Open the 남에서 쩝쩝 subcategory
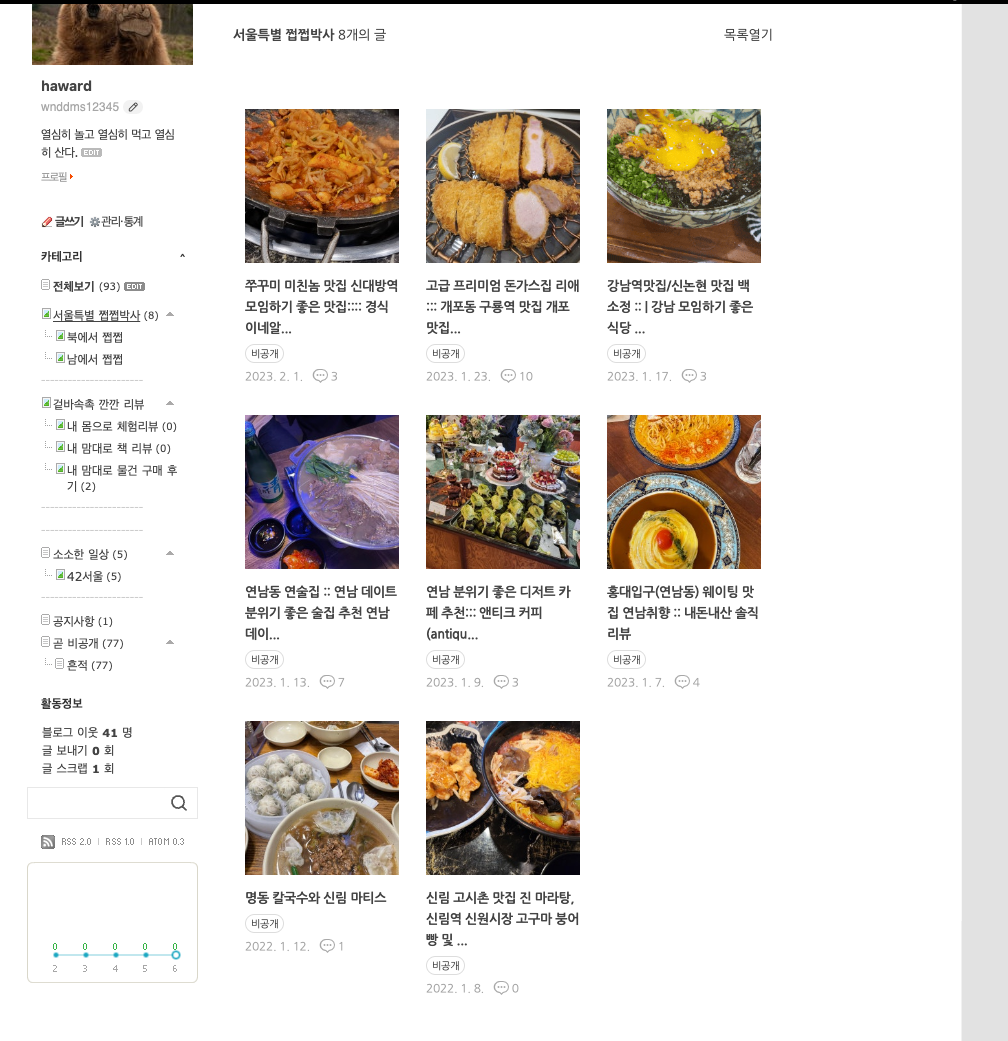This screenshot has width=1008, height=1041. 94,359
